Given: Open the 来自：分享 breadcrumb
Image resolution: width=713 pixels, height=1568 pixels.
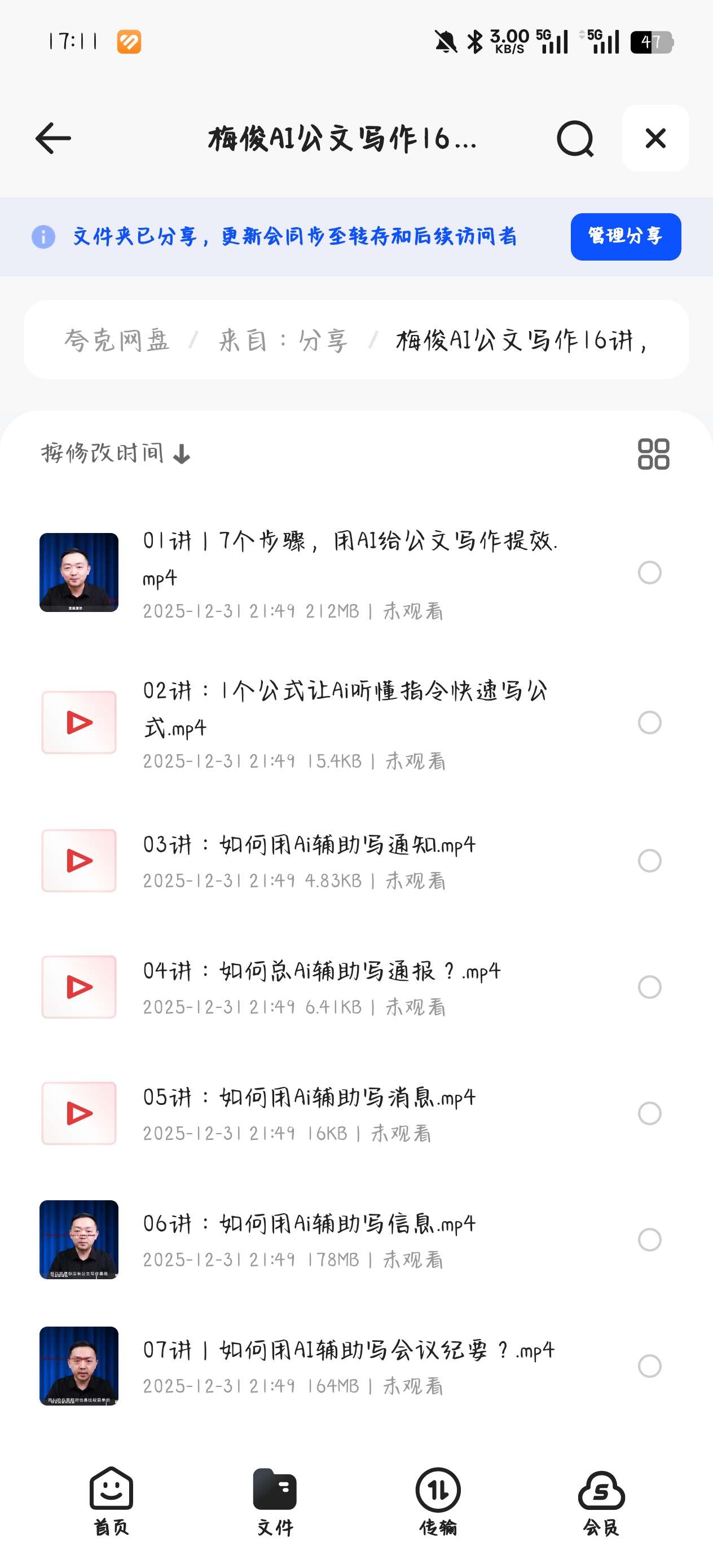Looking at the screenshot, I should pos(283,340).
